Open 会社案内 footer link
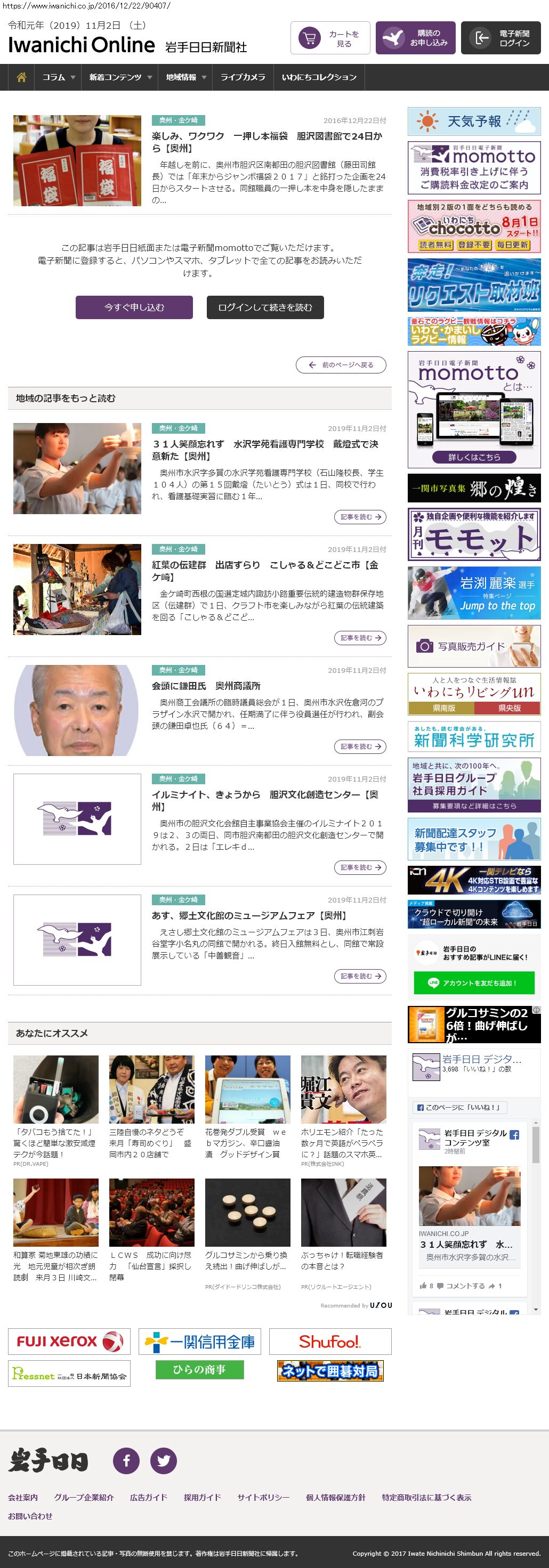 click(22, 1497)
